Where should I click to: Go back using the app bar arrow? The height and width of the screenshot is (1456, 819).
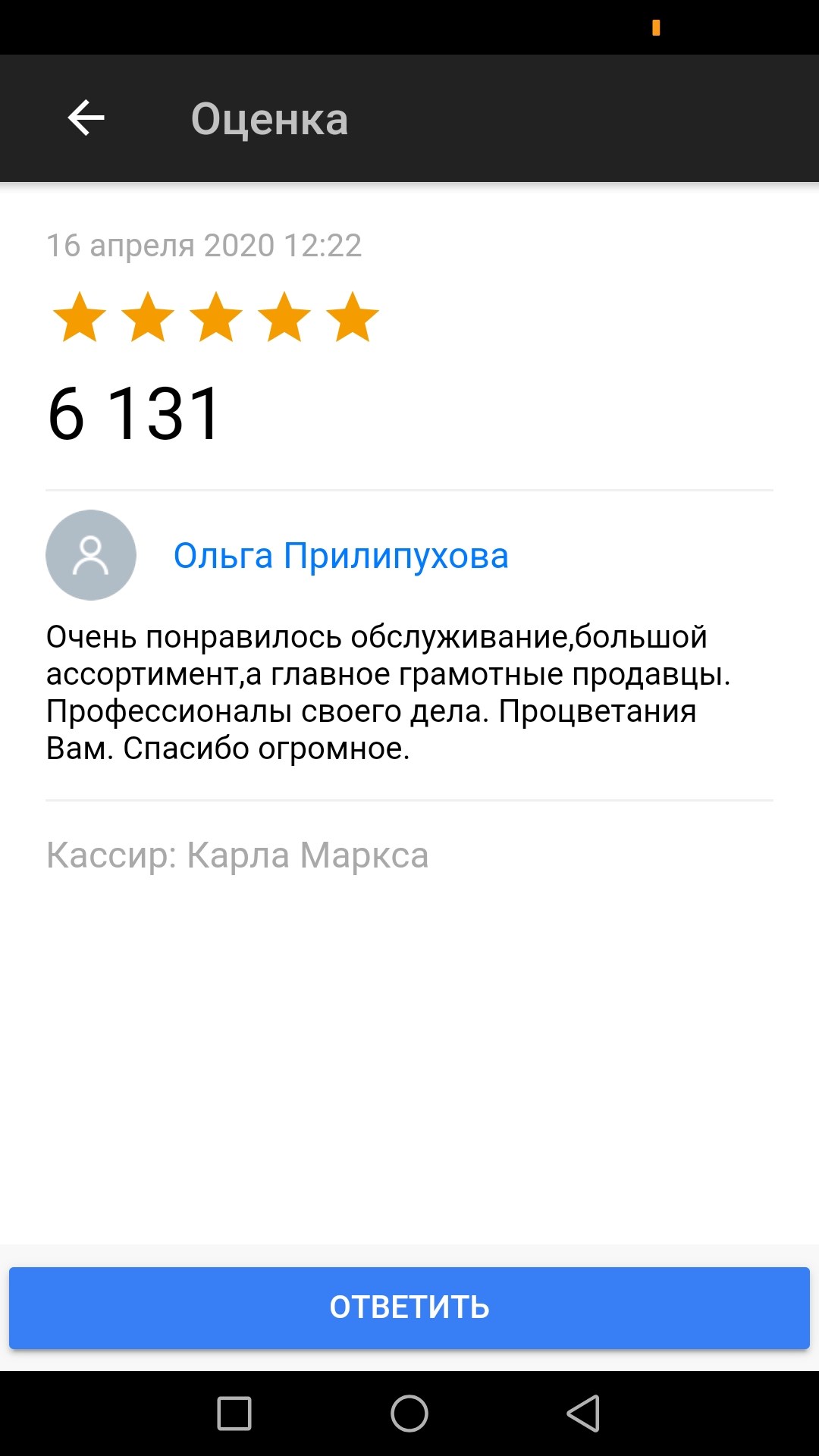(x=86, y=118)
